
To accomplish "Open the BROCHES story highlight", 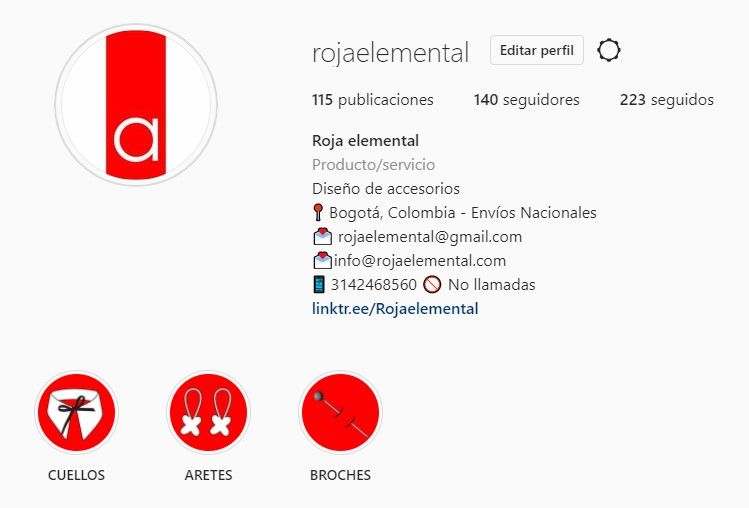I will point(340,412).
